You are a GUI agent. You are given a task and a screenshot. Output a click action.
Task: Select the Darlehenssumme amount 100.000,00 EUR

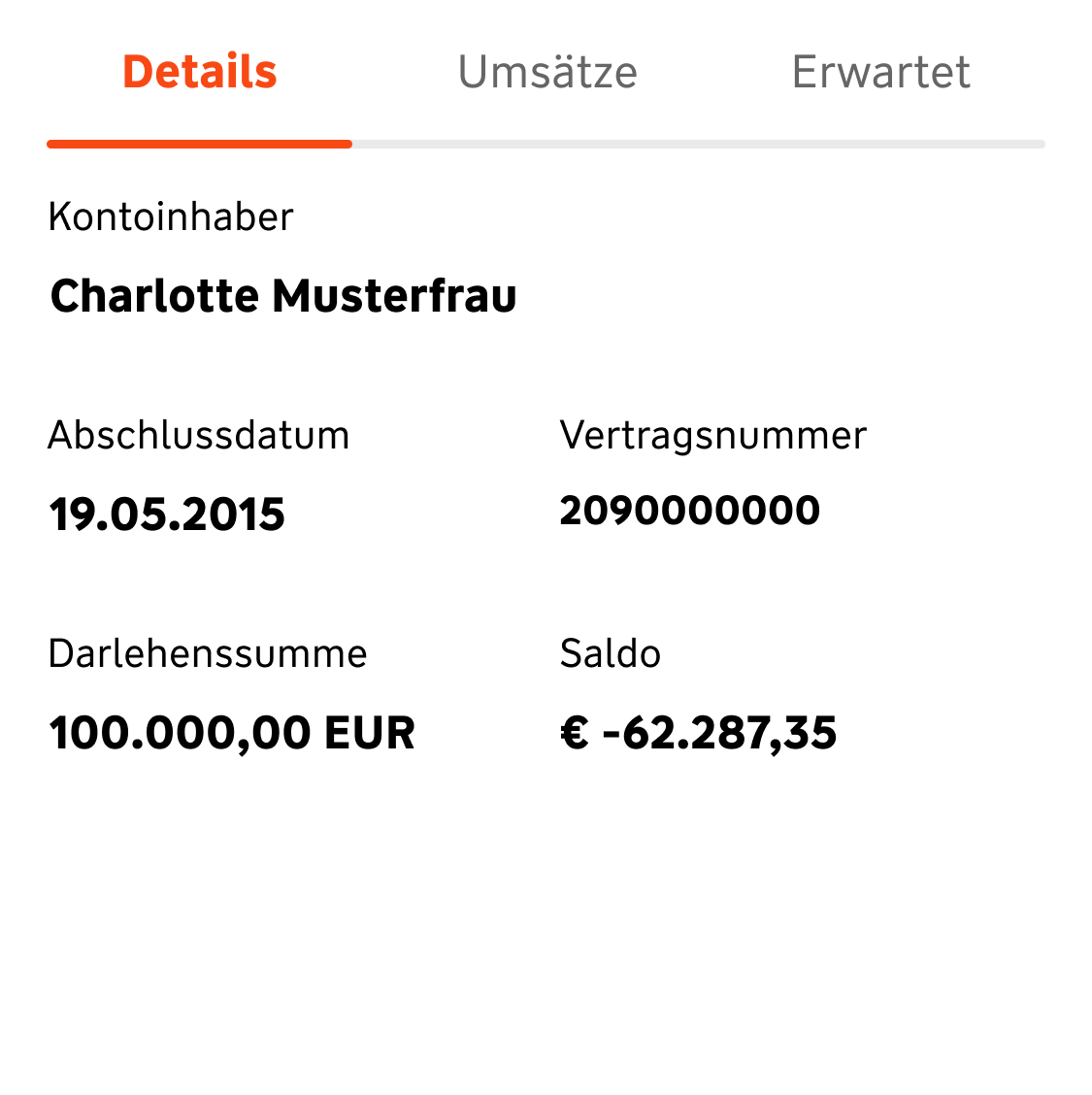(x=232, y=733)
